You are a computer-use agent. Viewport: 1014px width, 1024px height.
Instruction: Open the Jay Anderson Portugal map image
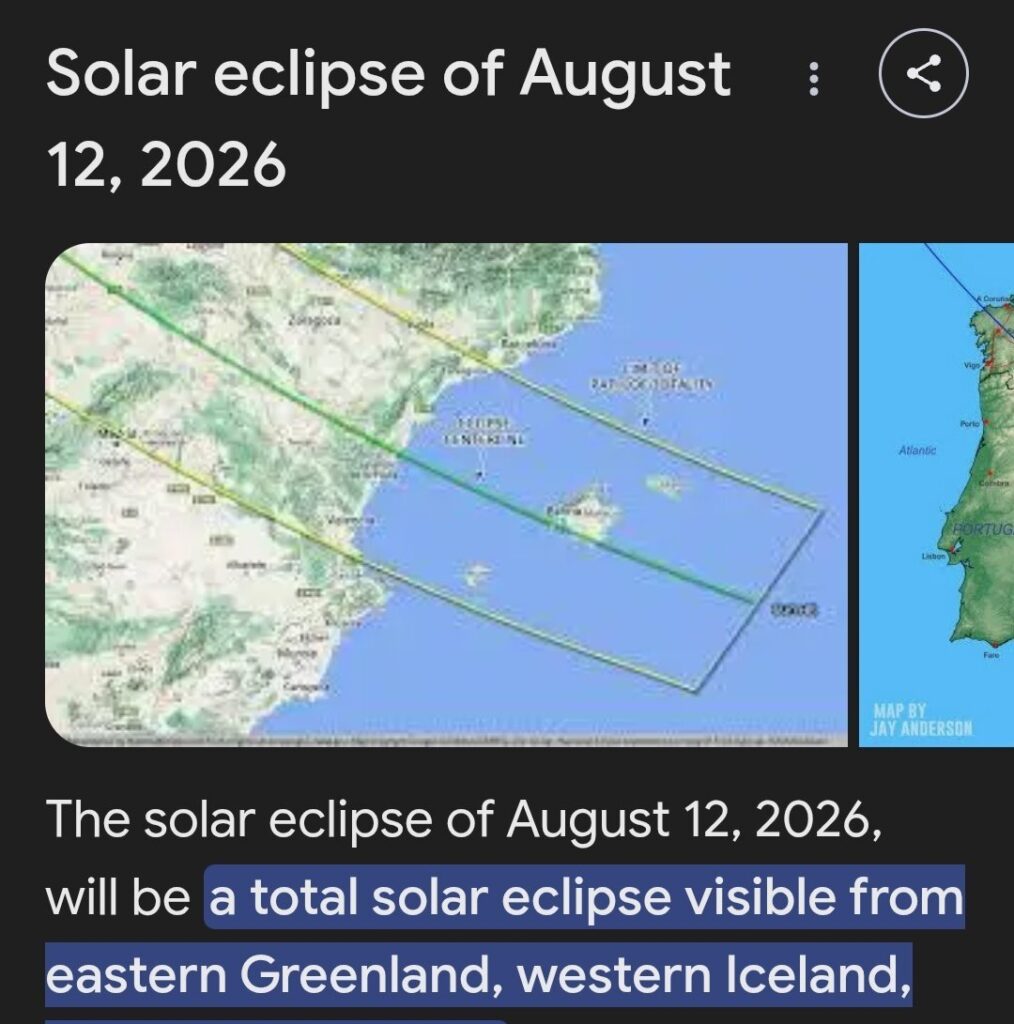click(936, 495)
